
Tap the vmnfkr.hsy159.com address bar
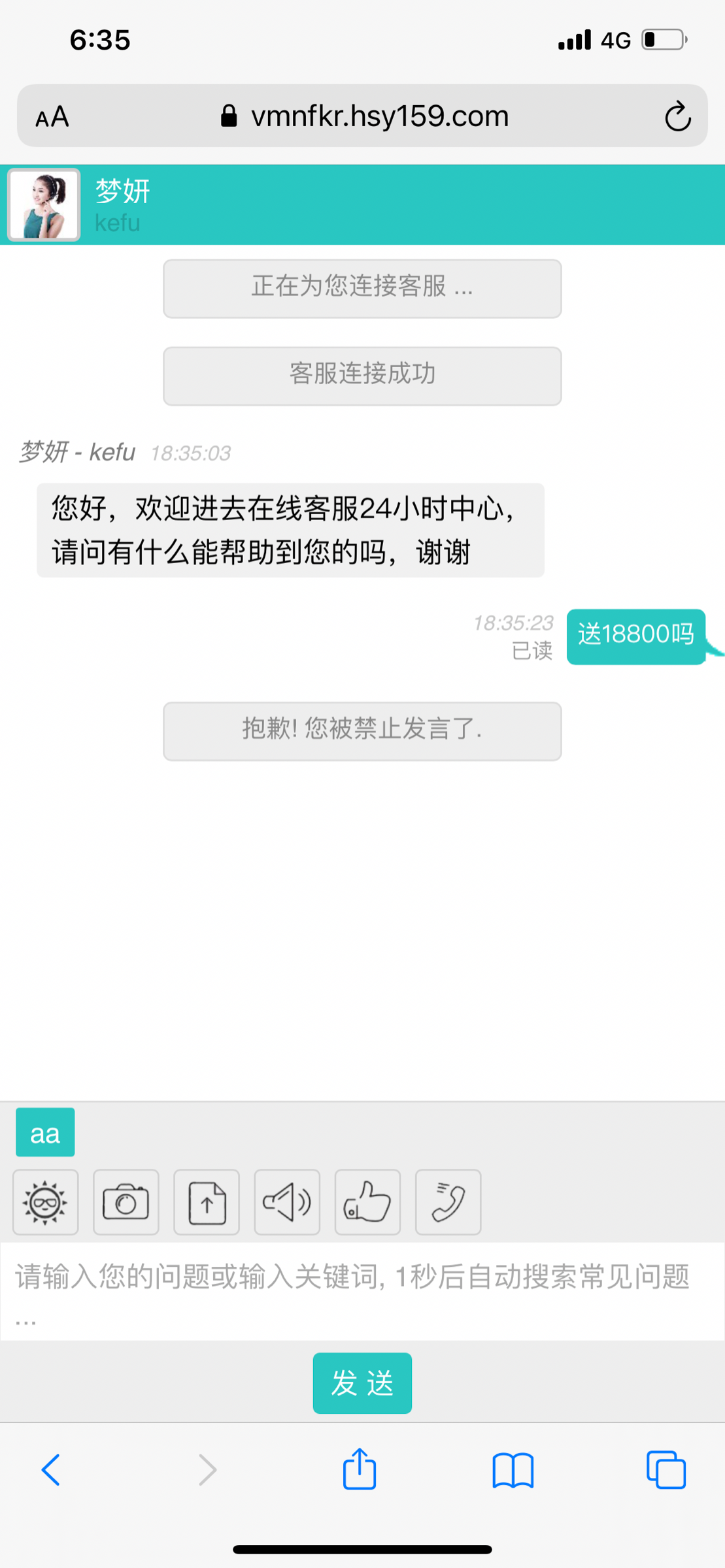pos(380,116)
